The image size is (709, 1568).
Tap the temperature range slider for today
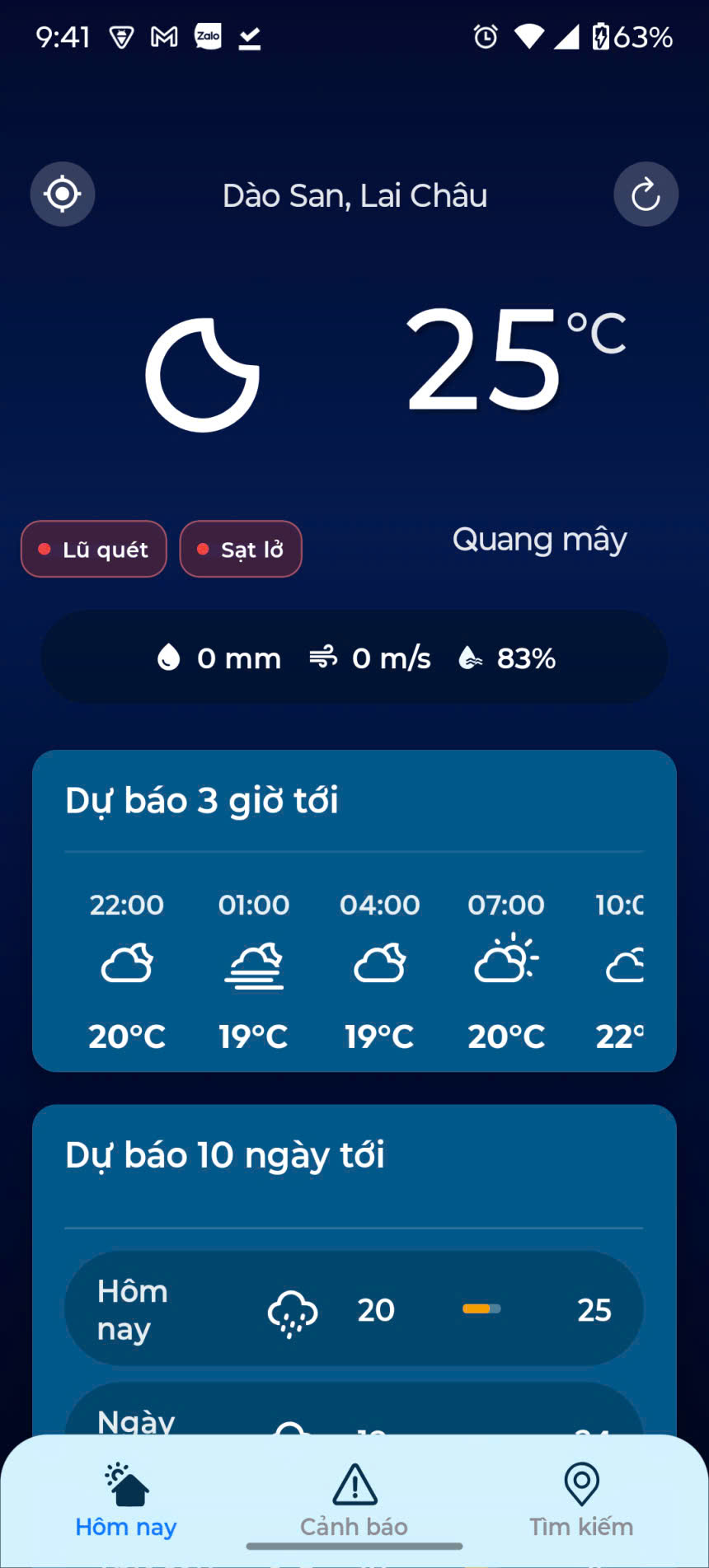[482, 1308]
